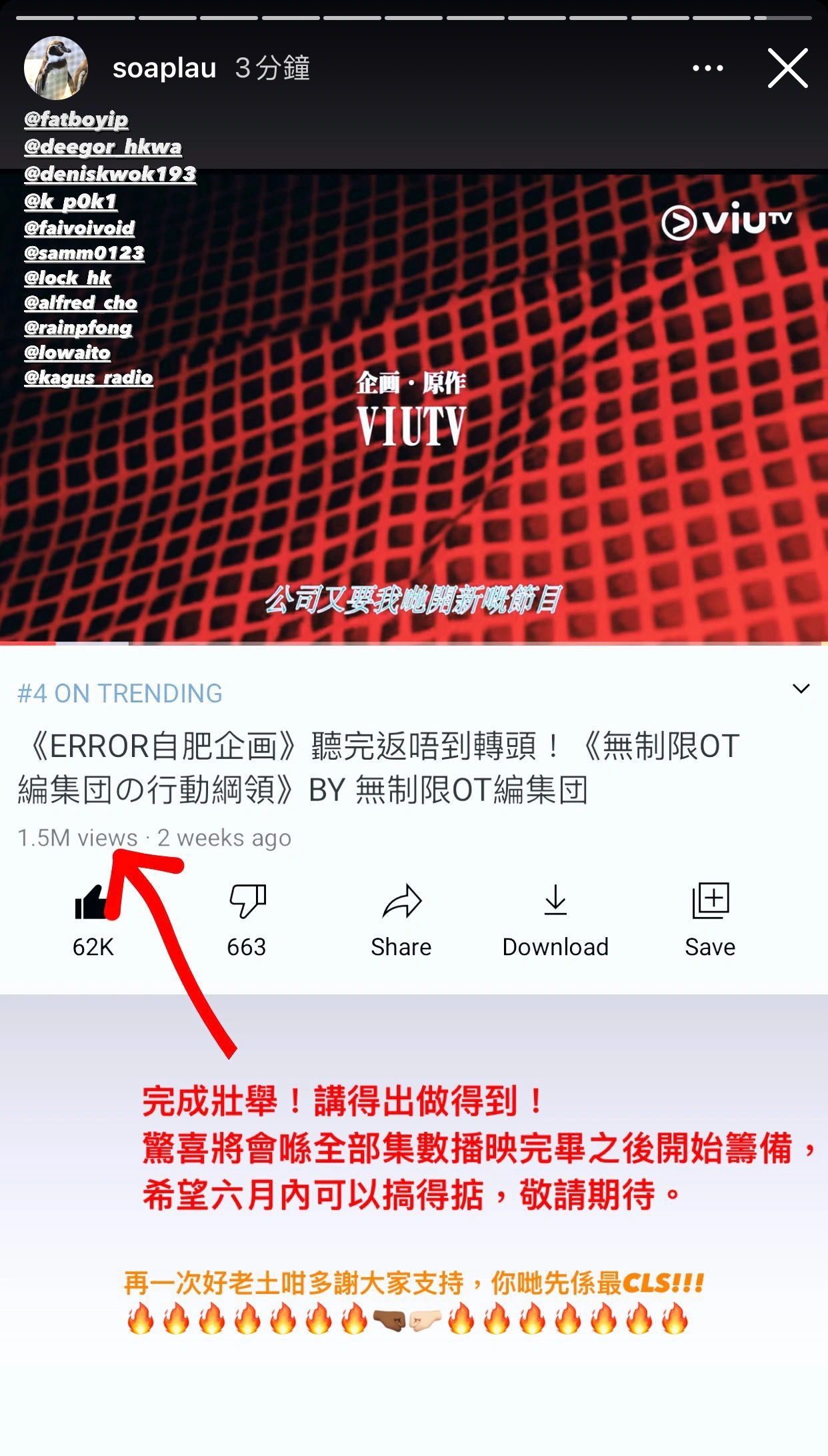The image size is (828, 1456).
Task: Open the @faivoivoid mention
Action: point(79,228)
